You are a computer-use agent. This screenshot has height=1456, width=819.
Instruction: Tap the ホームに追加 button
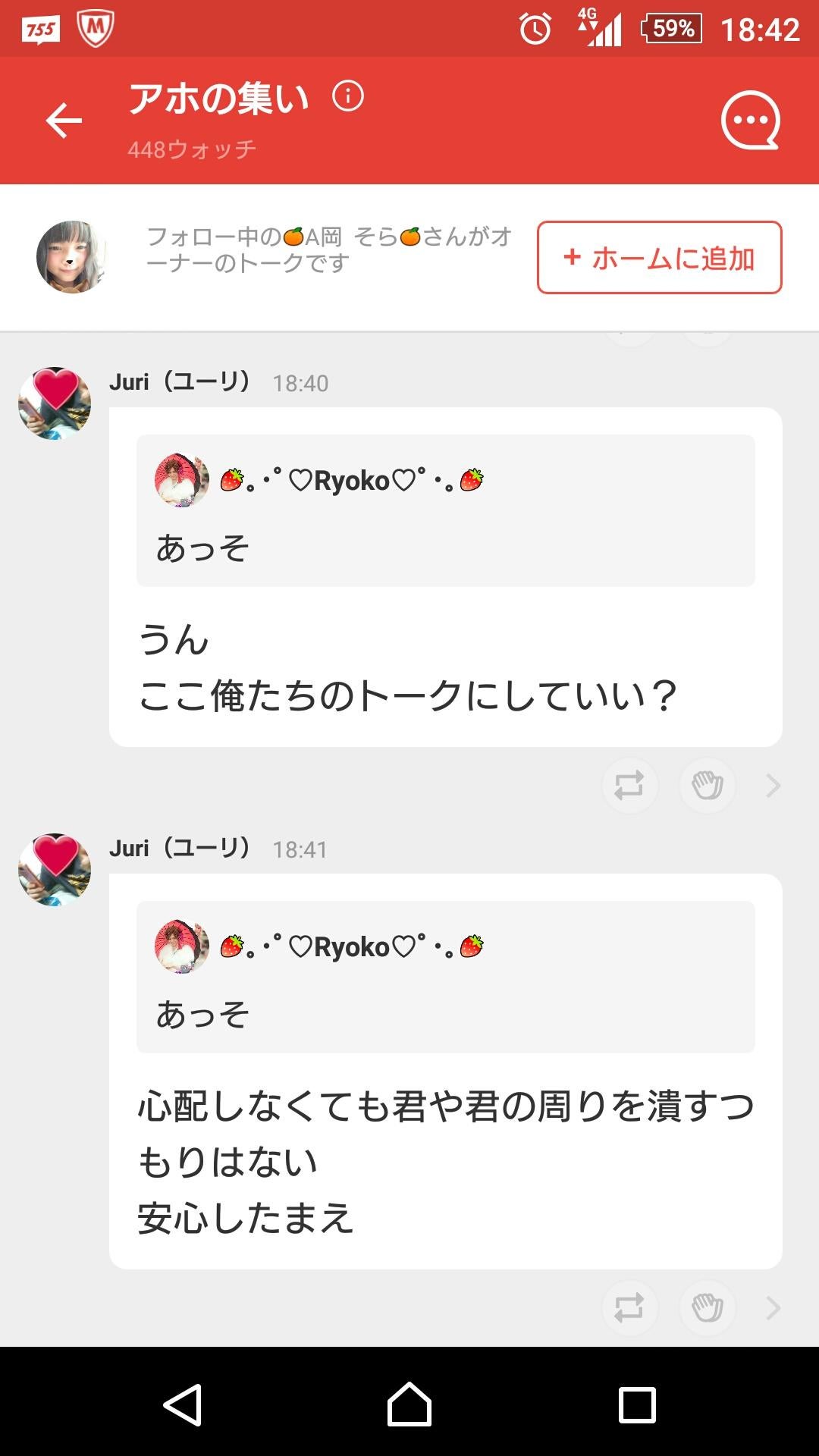coord(658,259)
